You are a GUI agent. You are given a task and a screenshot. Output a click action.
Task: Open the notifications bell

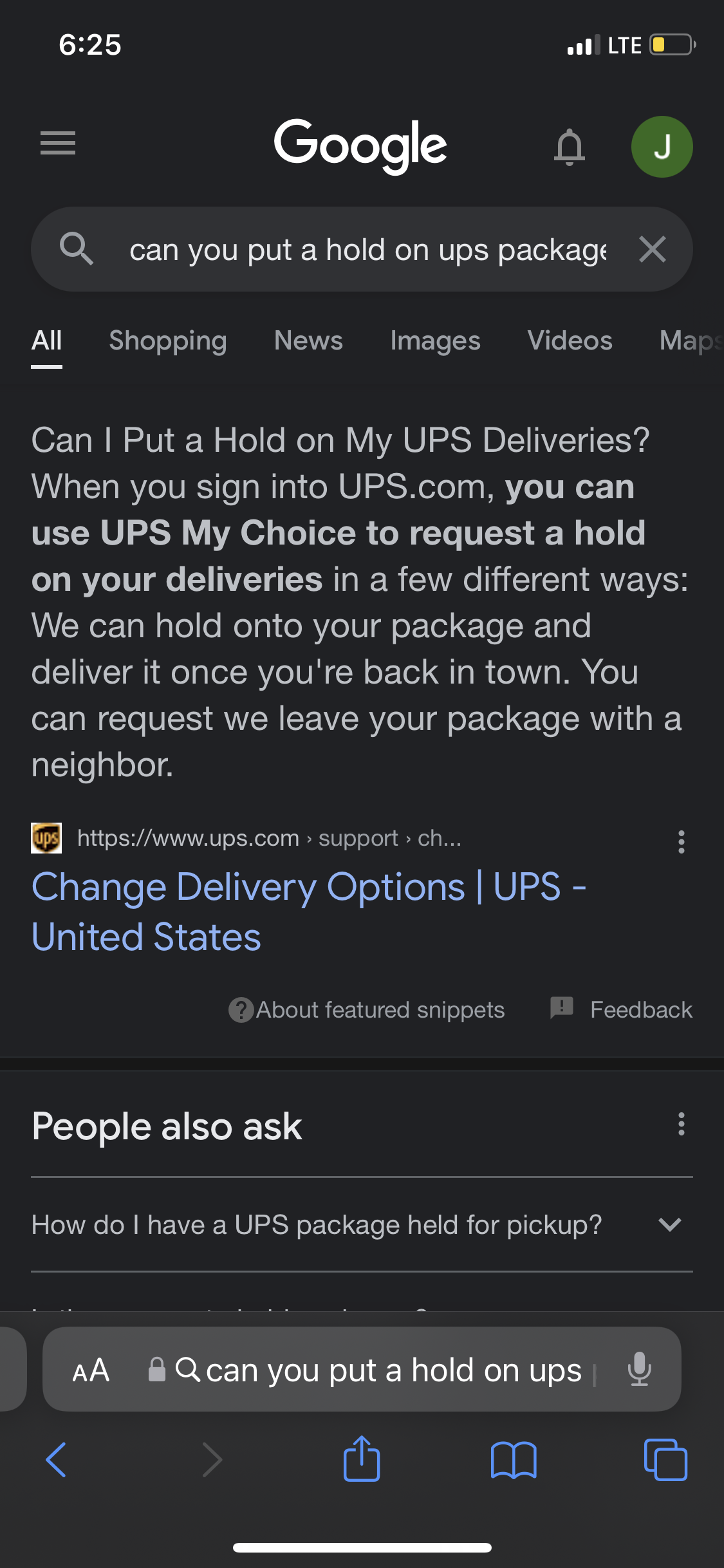570,147
